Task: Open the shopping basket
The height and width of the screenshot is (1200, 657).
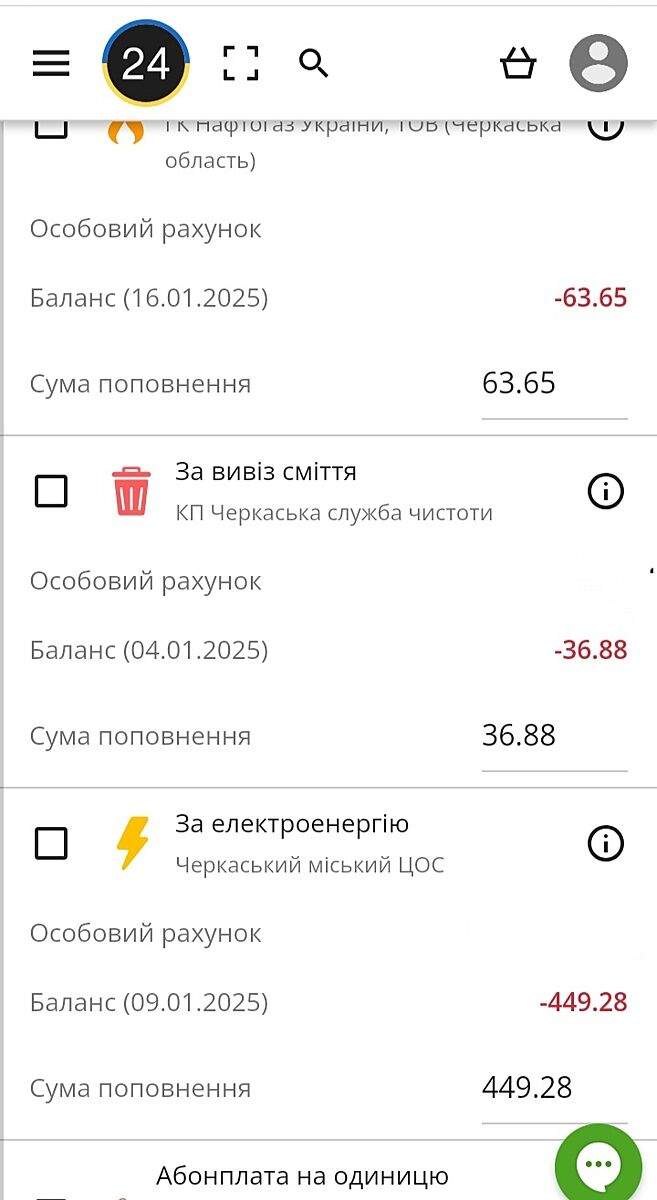Action: pyautogui.click(x=518, y=64)
